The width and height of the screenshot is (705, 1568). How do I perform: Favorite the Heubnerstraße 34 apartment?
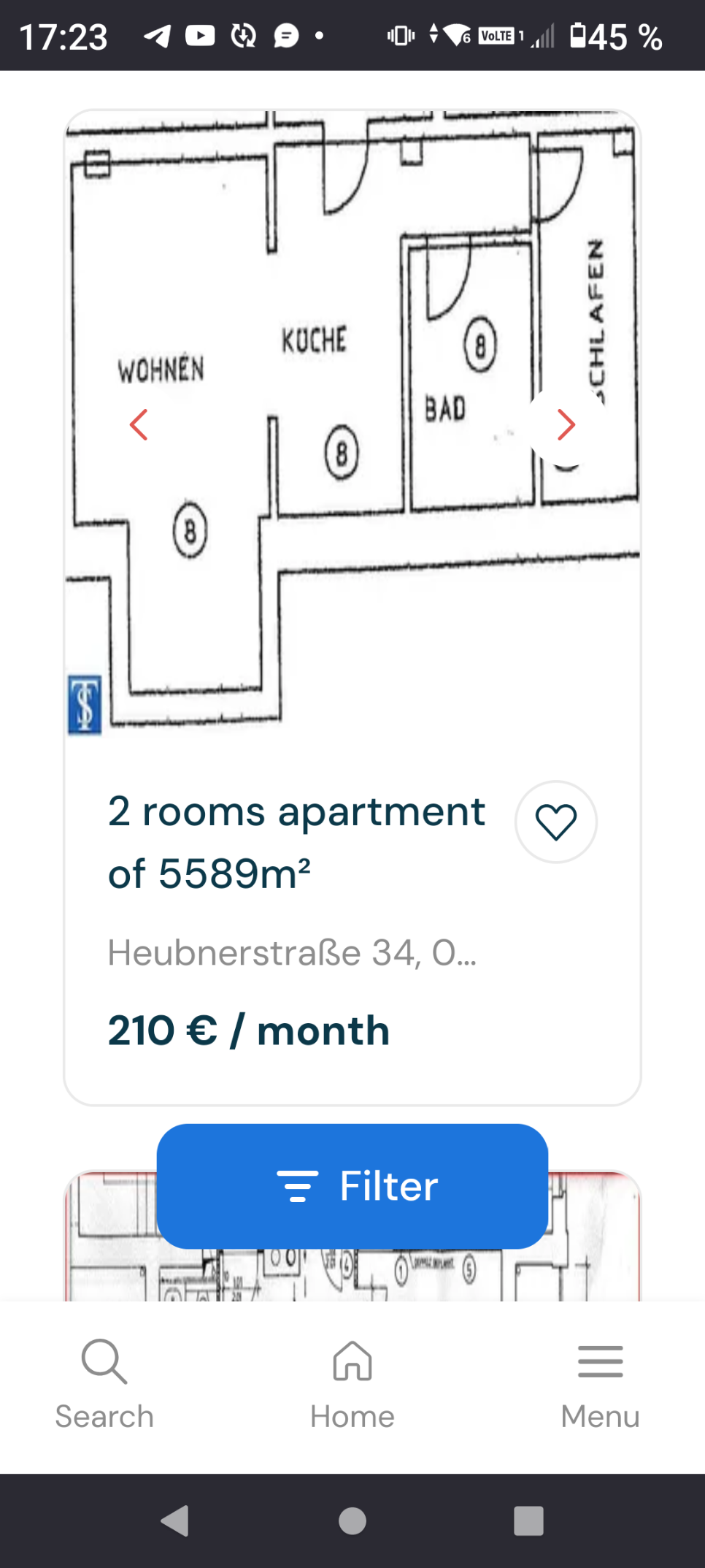click(556, 822)
